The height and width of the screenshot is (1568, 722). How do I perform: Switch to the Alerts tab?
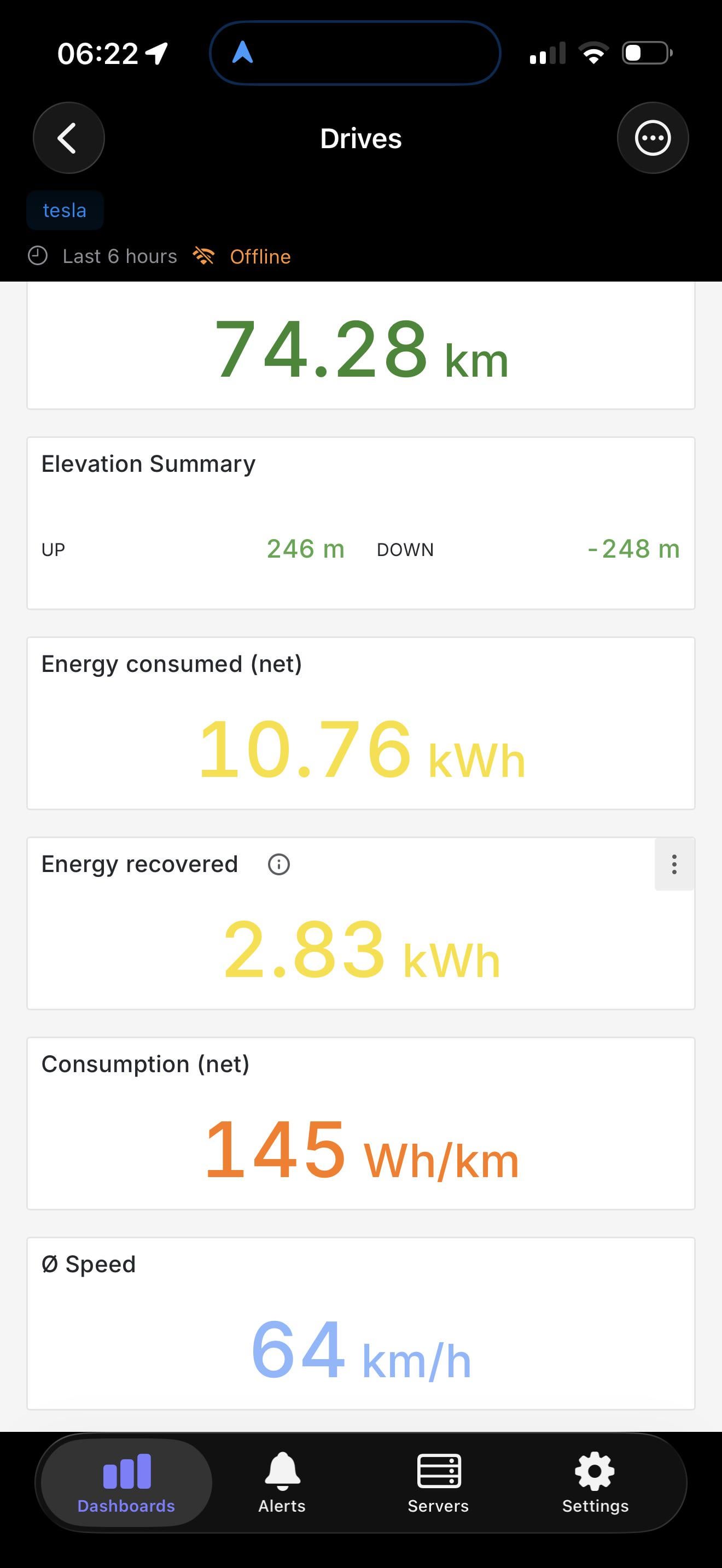282,1483
